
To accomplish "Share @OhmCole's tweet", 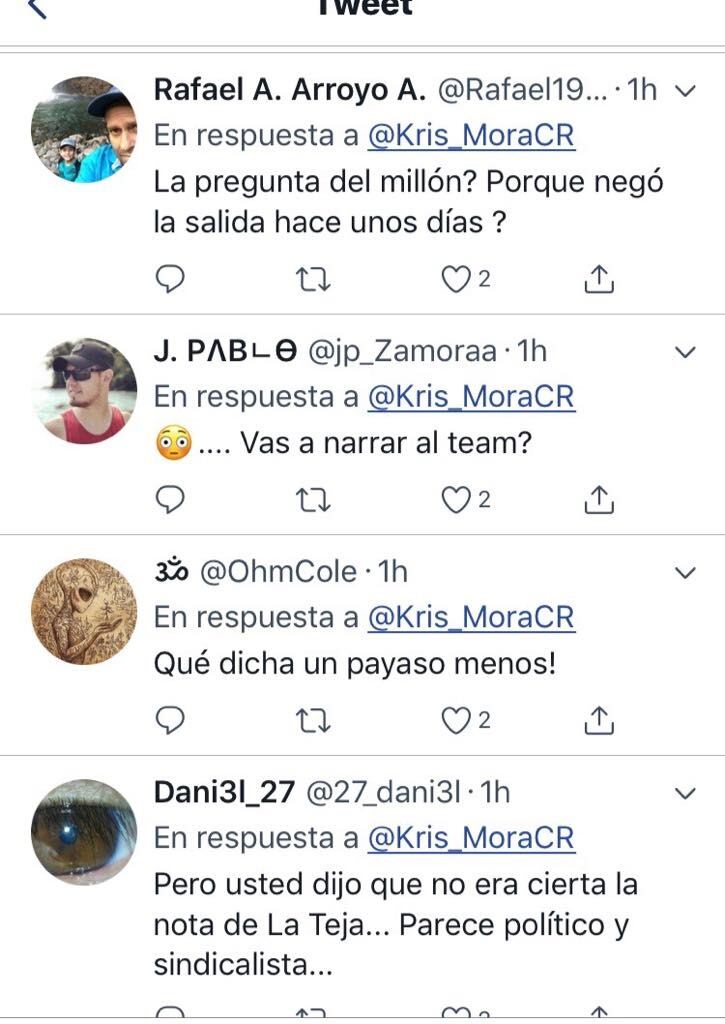I will point(598,719).
